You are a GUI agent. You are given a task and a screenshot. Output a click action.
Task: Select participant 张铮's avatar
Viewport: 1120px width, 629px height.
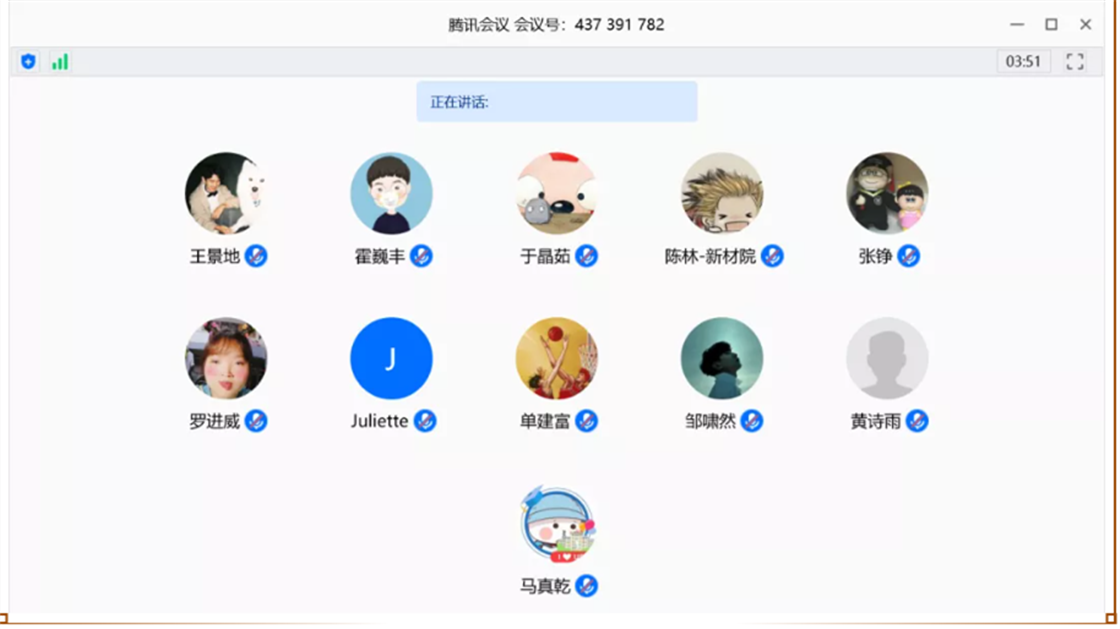(x=887, y=193)
